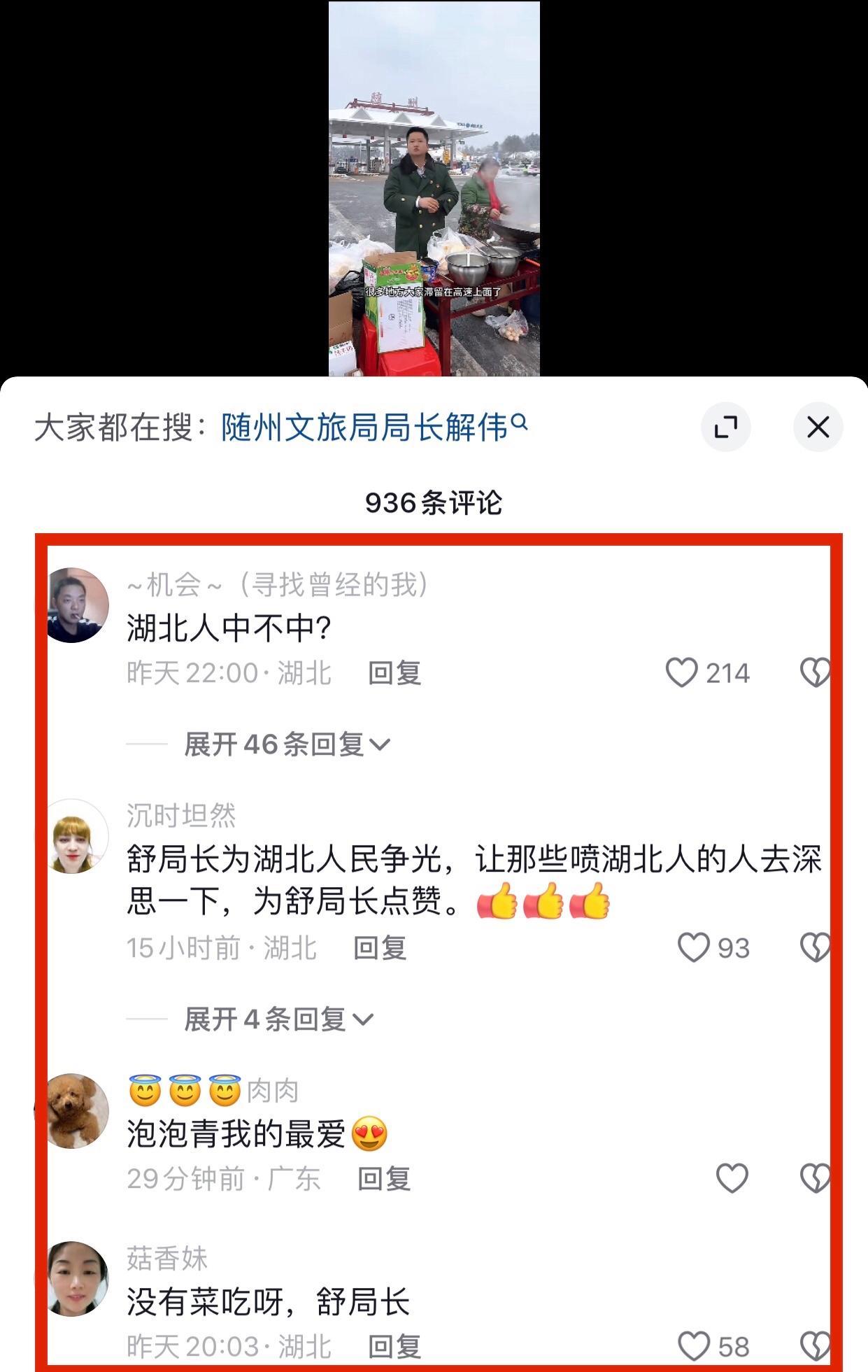Open ~机会~'s profile avatar

77,605
